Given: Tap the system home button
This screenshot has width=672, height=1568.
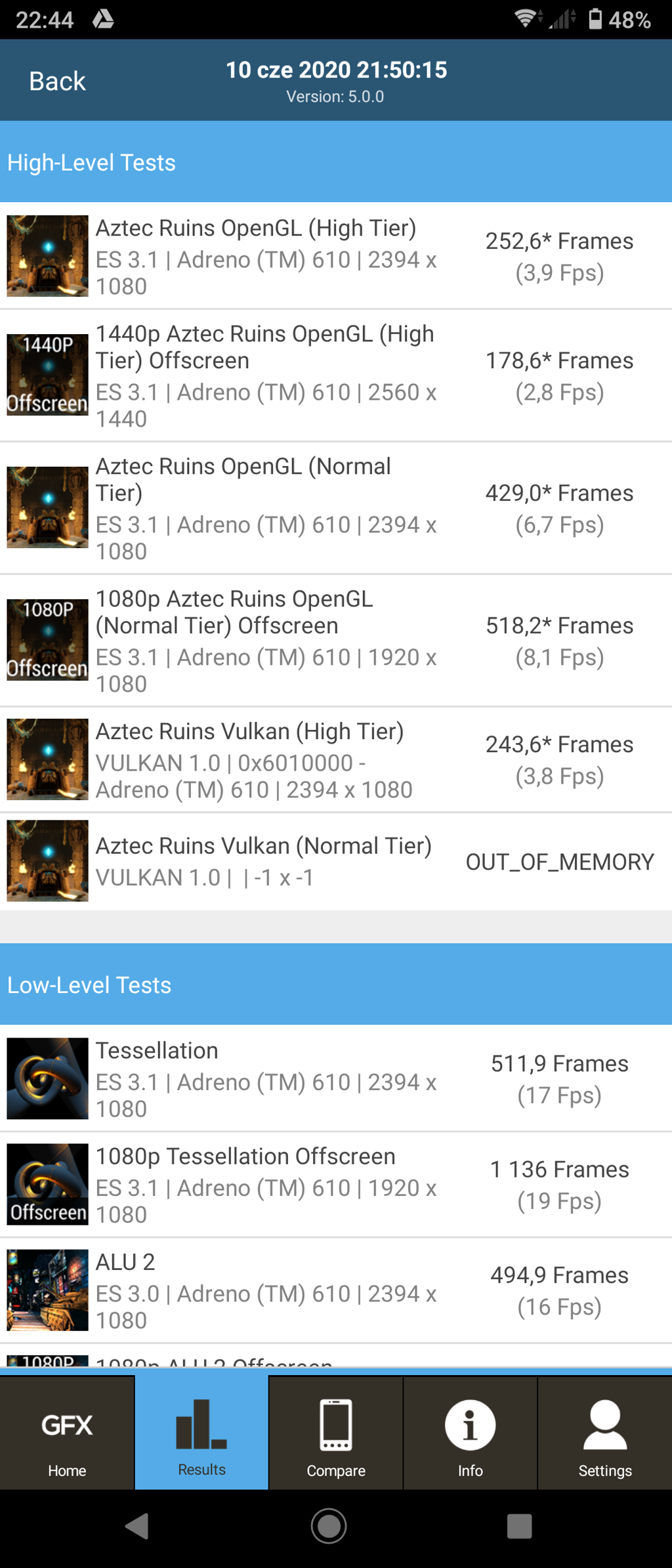Looking at the screenshot, I should point(329,1526).
